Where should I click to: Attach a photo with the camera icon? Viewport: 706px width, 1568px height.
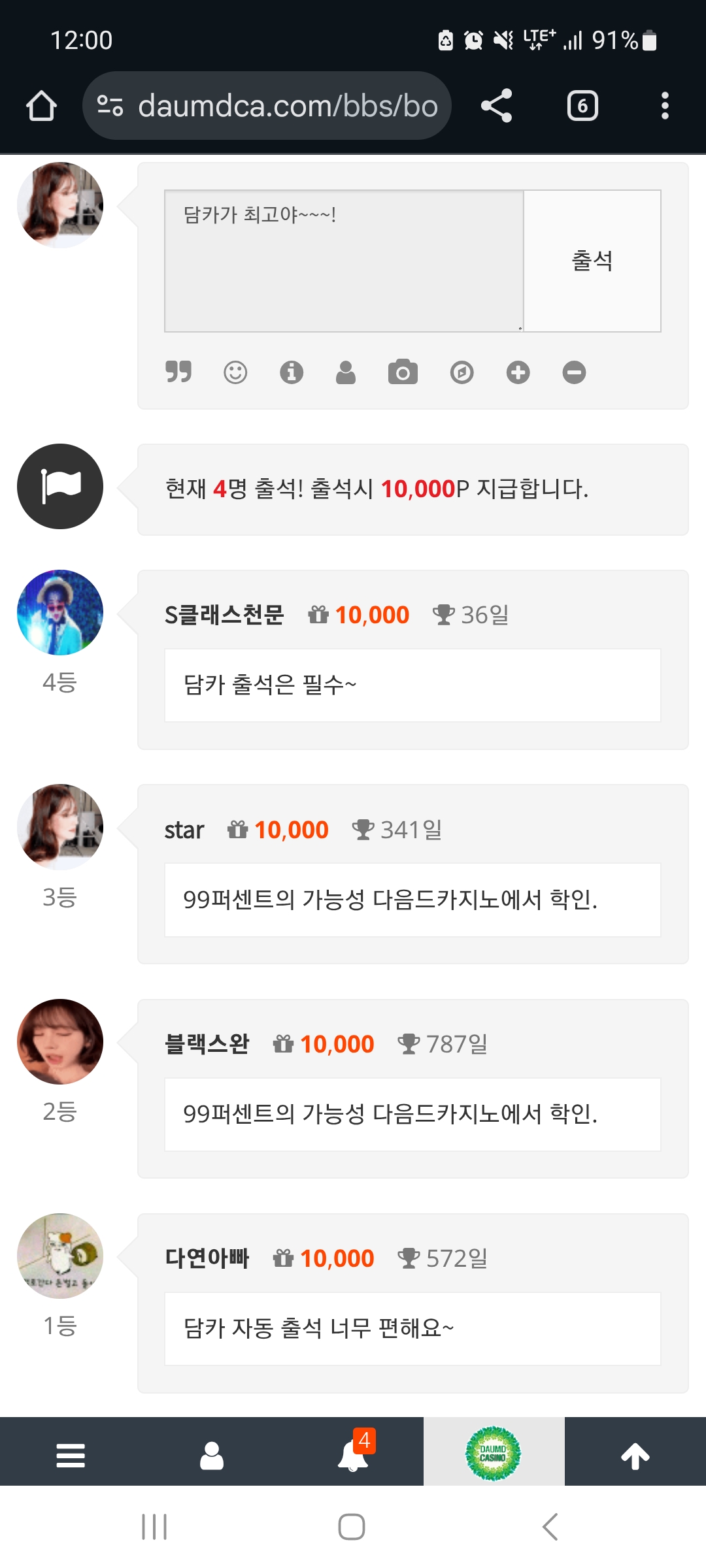pyautogui.click(x=403, y=372)
